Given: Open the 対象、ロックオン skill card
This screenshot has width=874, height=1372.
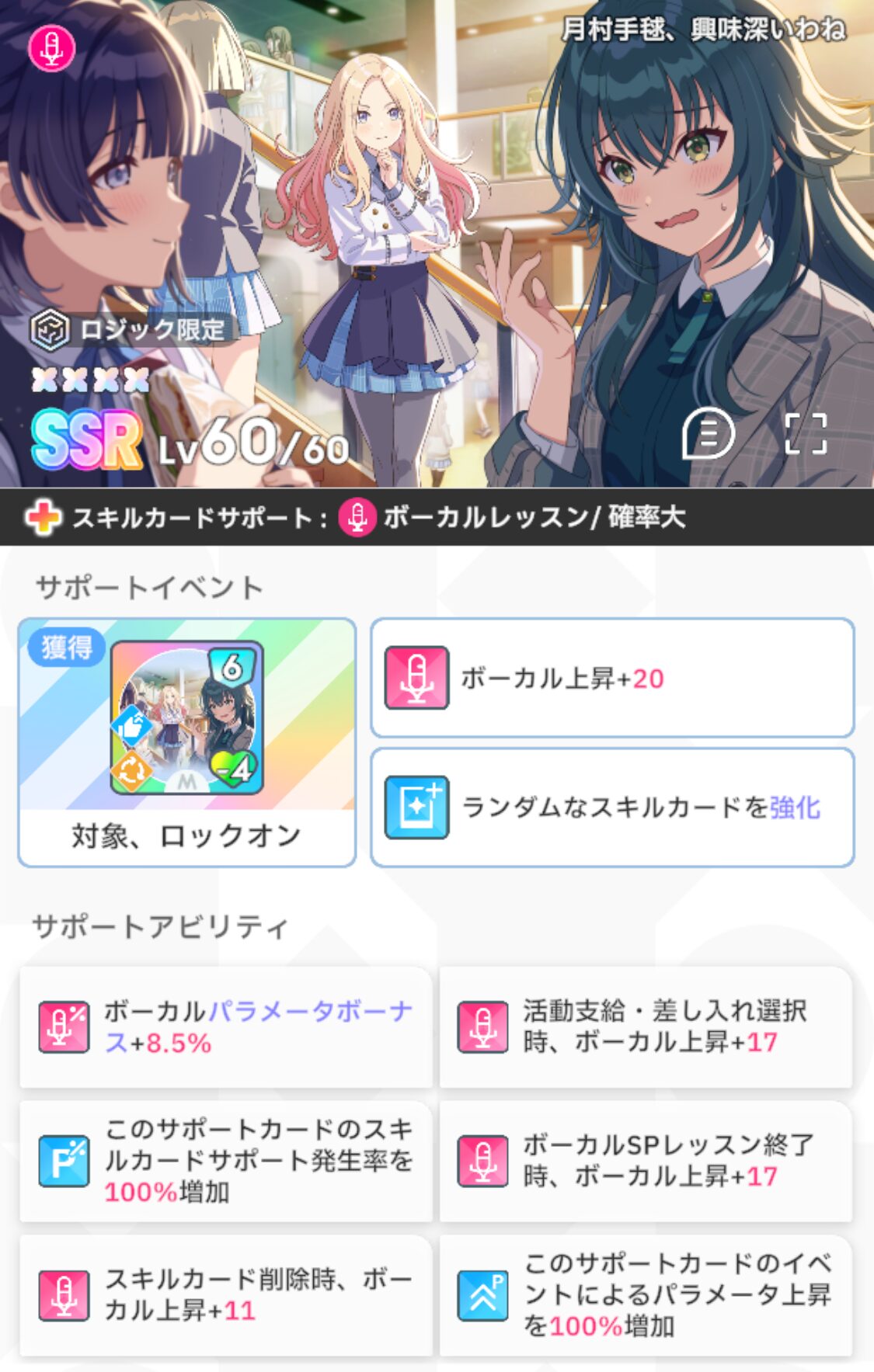Looking at the screenshot, I should [186, 742].
